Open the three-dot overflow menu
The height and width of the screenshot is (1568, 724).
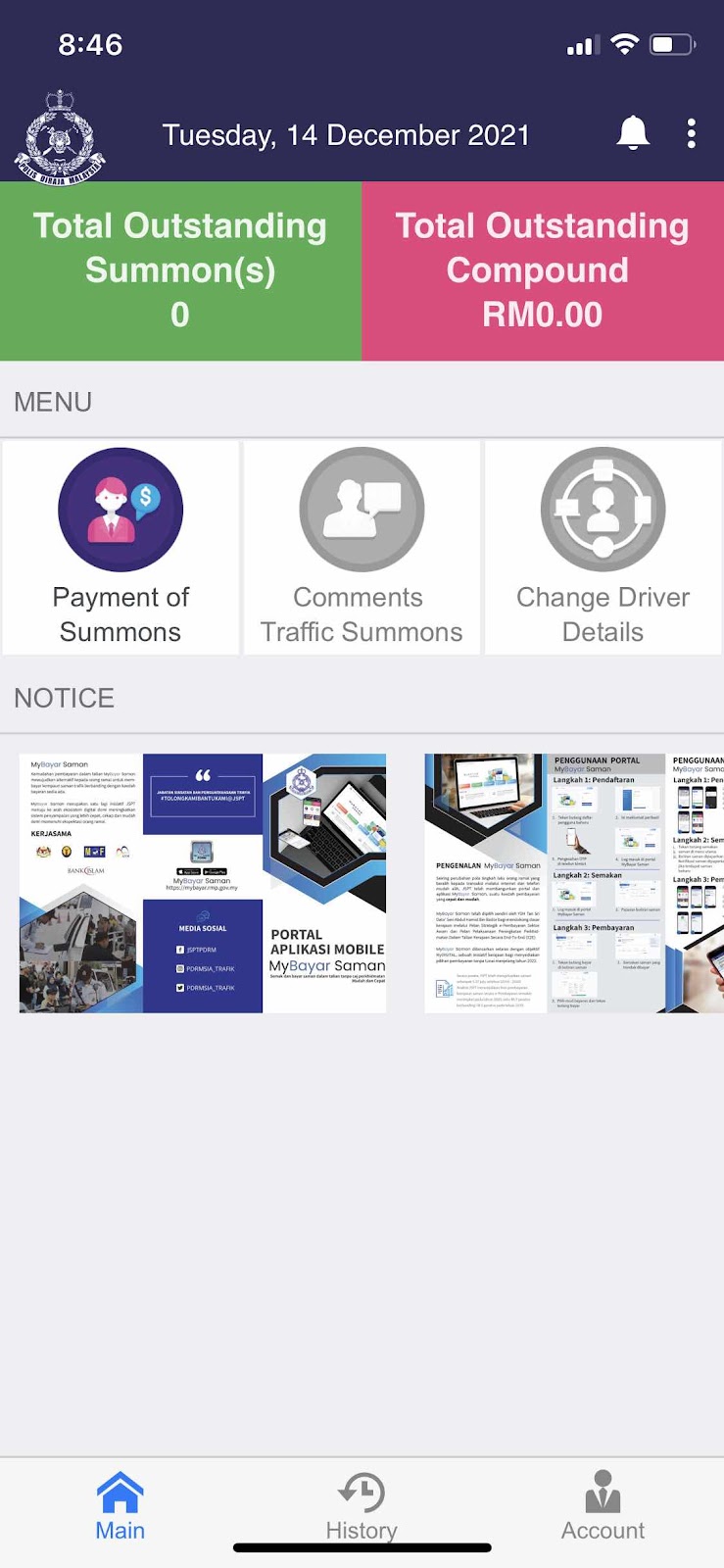[x=692, y=133]
